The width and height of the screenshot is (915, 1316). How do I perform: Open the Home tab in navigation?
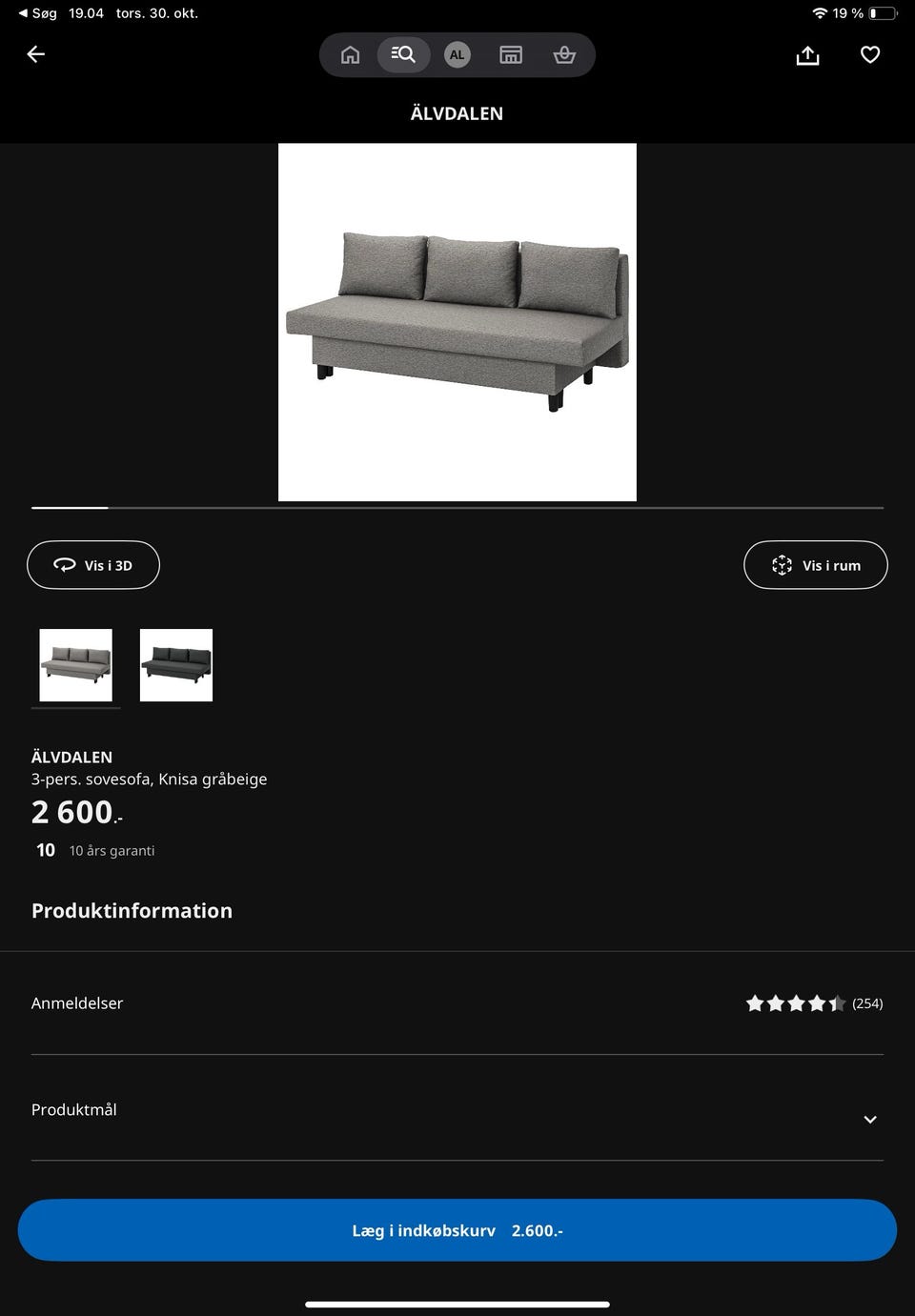click(349, 54)
